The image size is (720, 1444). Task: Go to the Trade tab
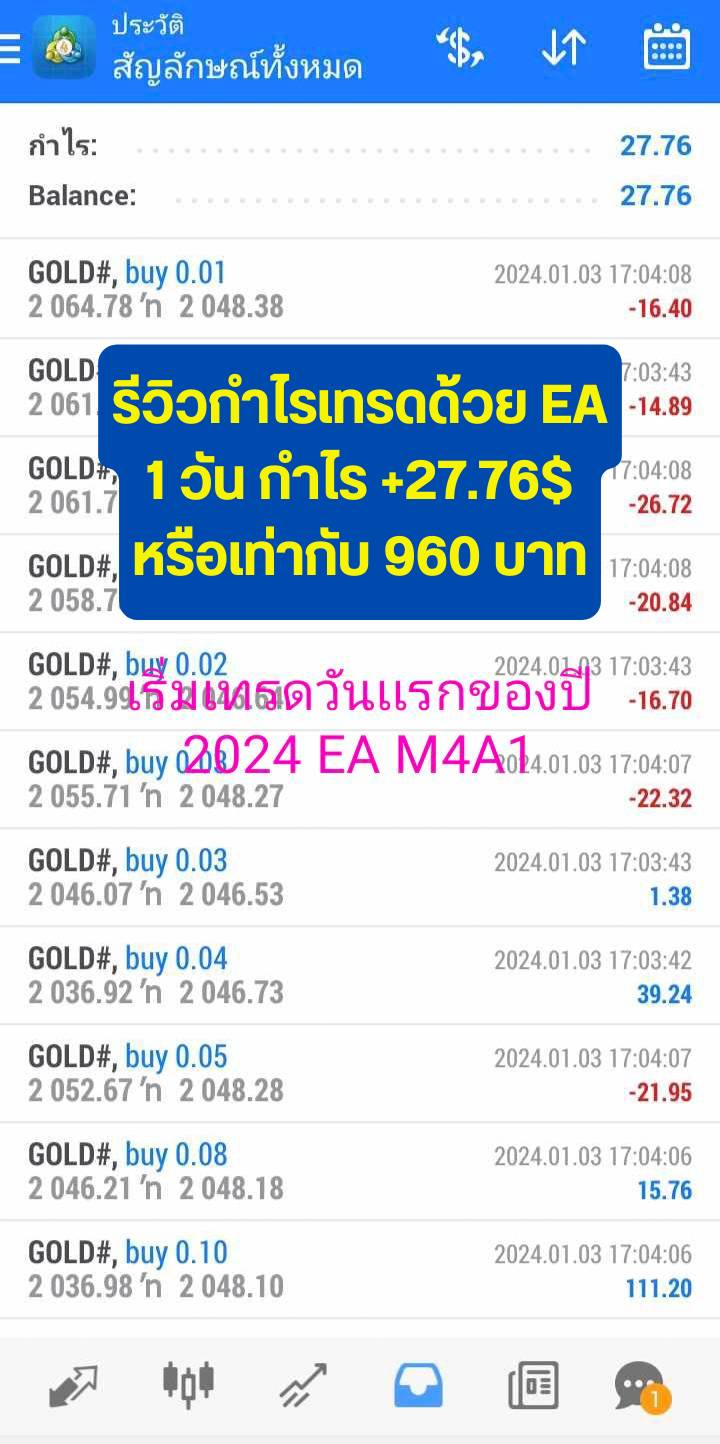[x=303, y=1386]
